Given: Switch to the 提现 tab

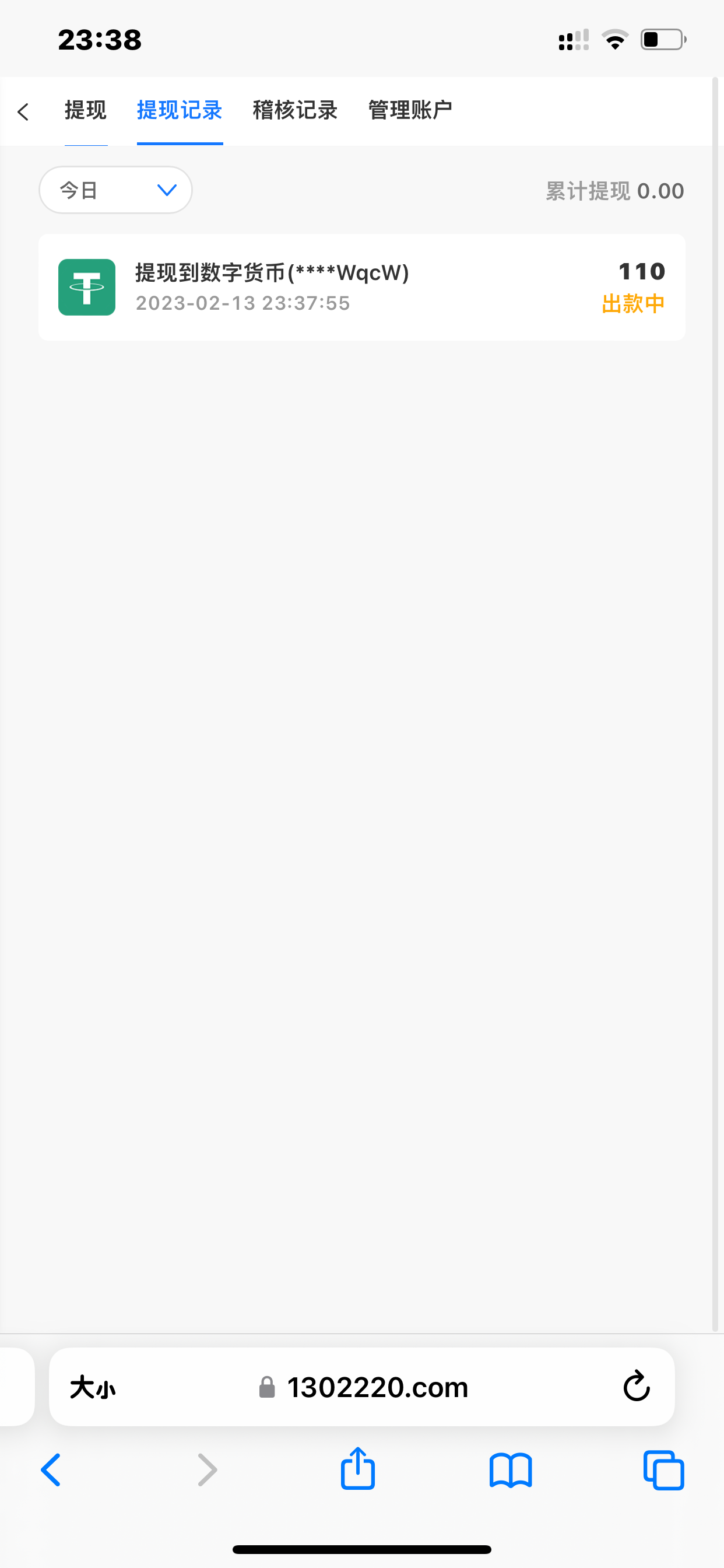Looking at the screenshot, I should coord(86,111).
